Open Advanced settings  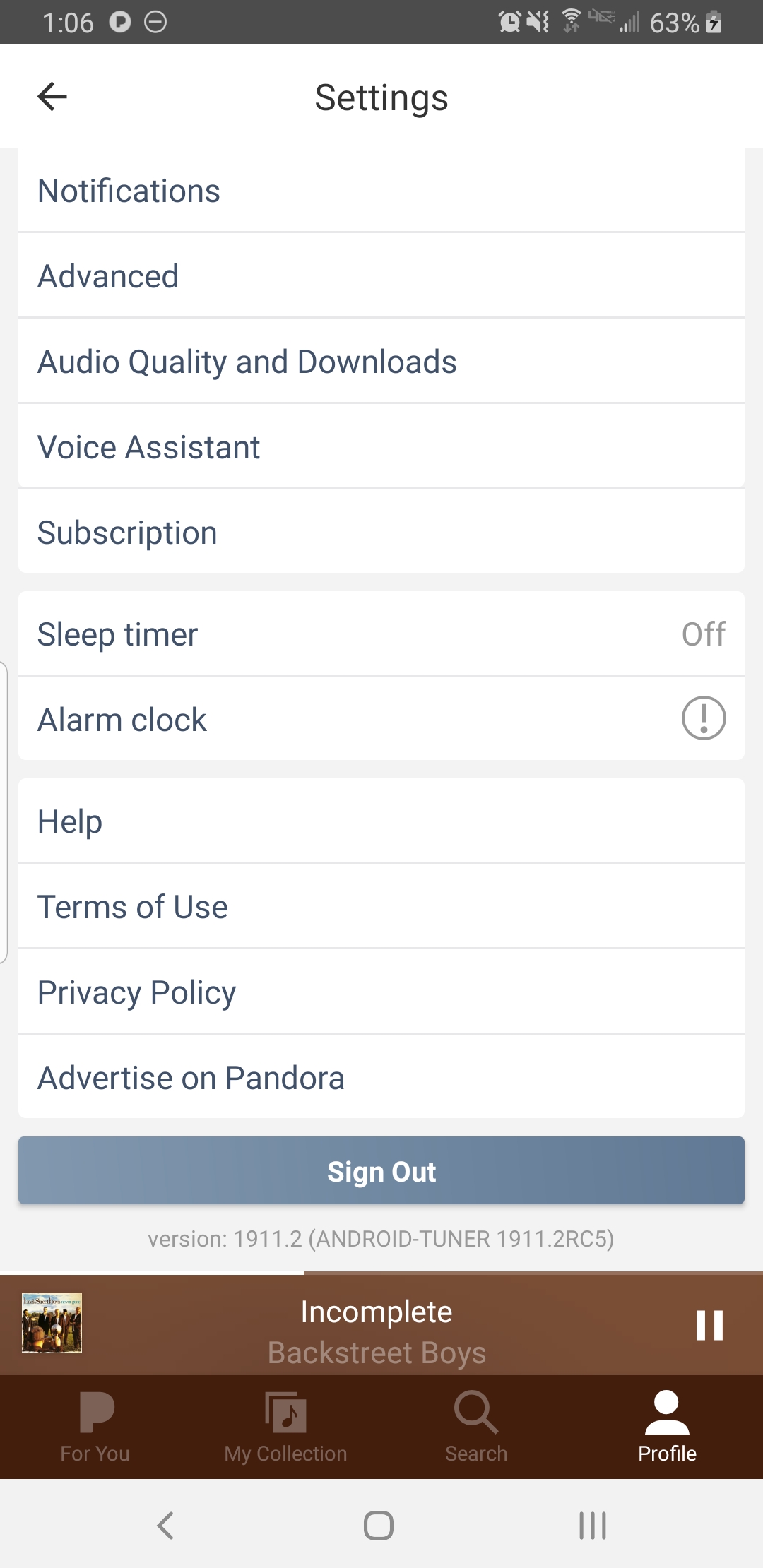pos(381,276)
